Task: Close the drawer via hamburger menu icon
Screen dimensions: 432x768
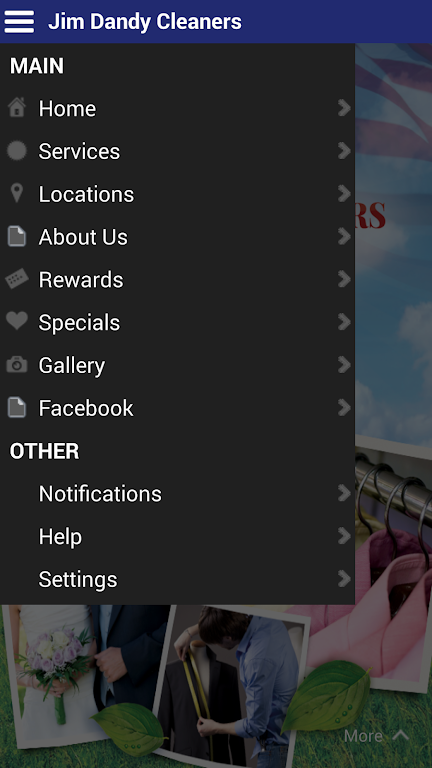Action: click(x=19, y=22)
